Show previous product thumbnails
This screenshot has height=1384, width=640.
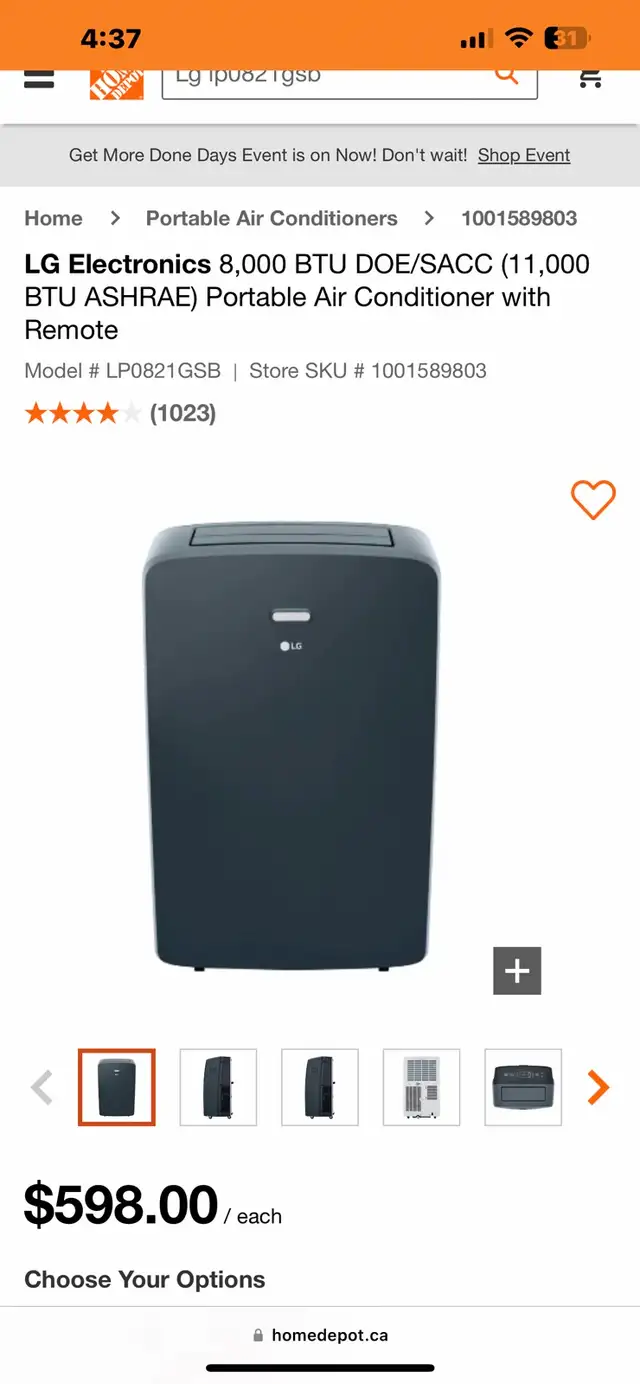(42, 1087)
